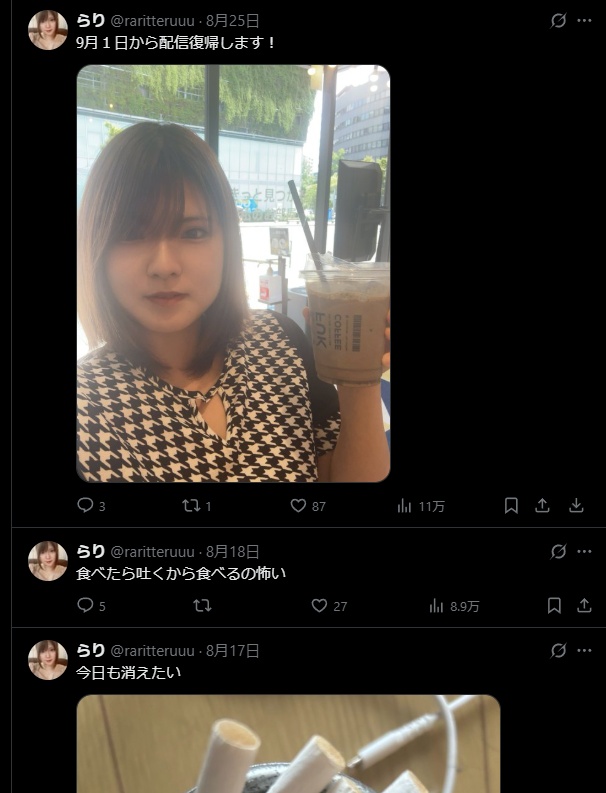Bookmark the 8月18日 post

(554, 605)
